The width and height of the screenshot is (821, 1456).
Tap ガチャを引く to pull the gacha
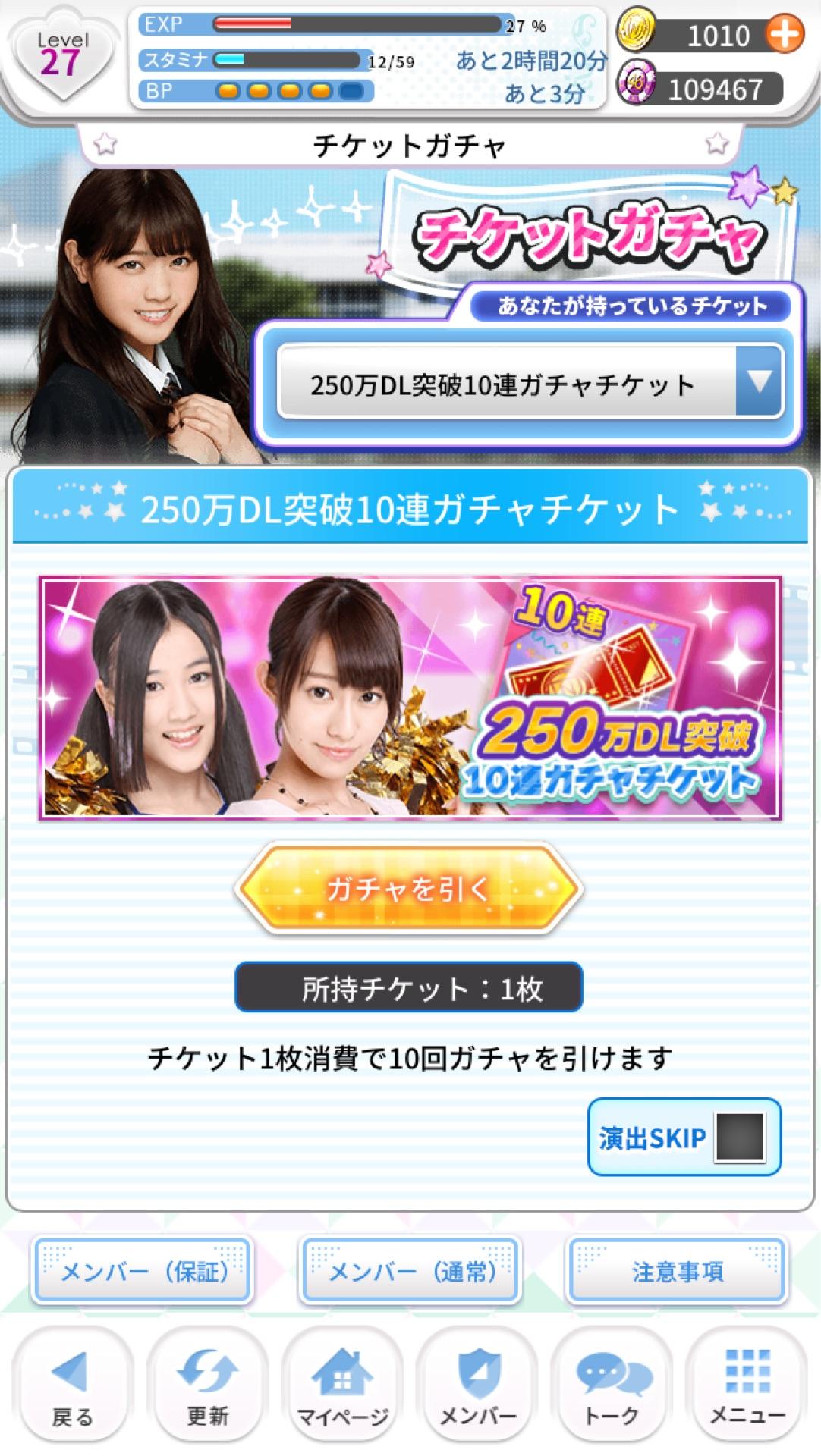click(409, 889)
